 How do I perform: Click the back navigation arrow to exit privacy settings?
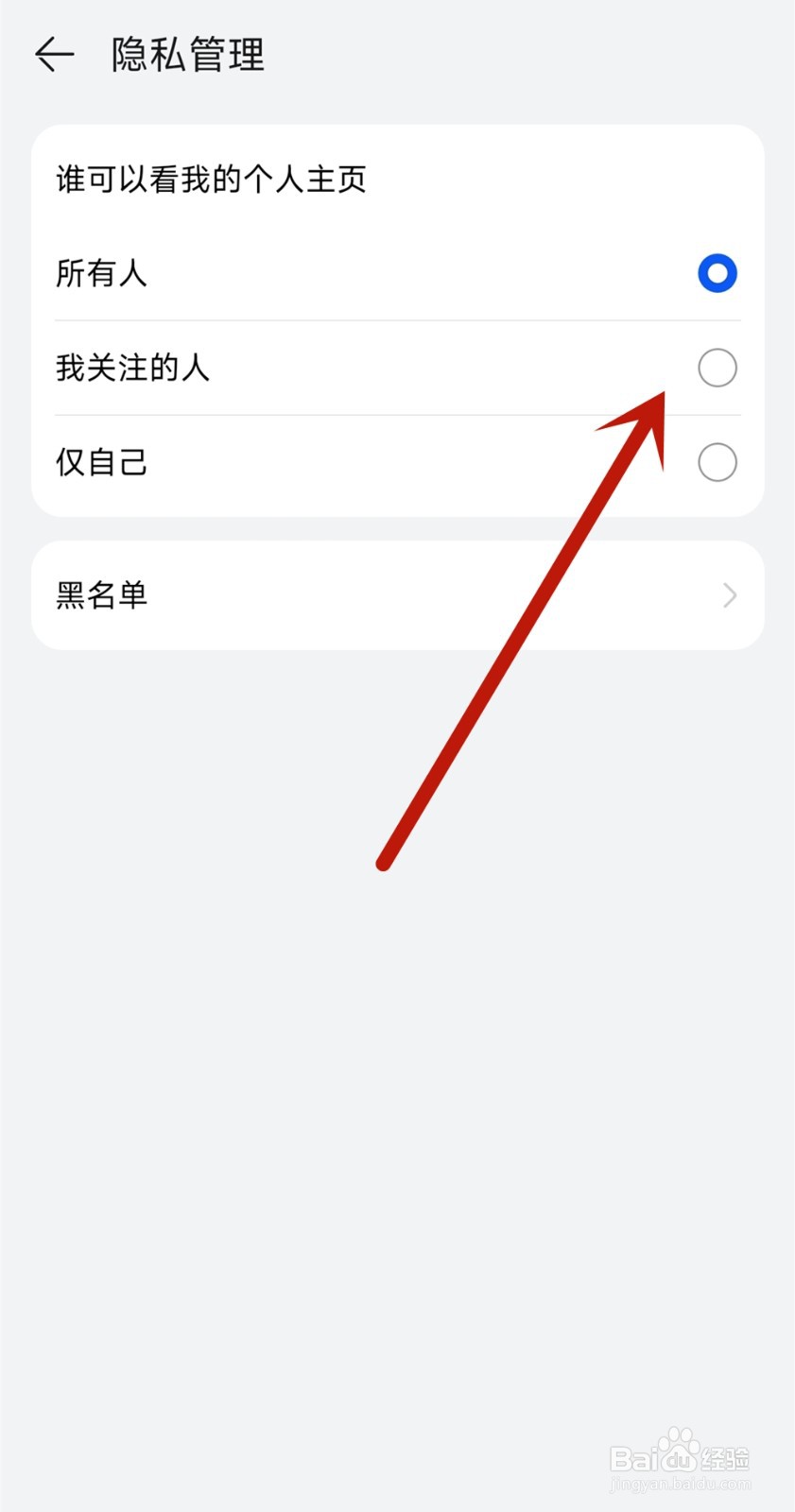point(54,55)
